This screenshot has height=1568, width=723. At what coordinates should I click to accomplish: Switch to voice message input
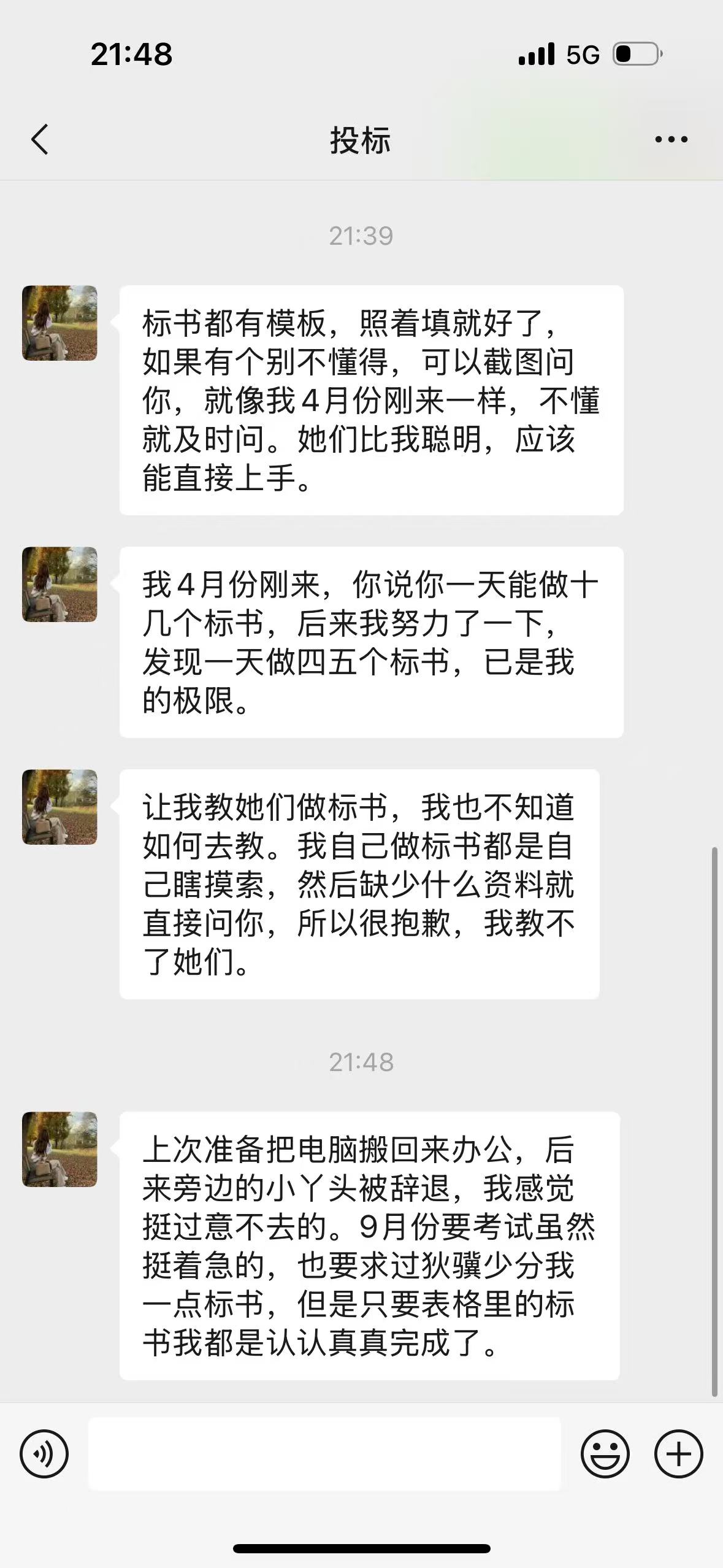coord(44,1453)
